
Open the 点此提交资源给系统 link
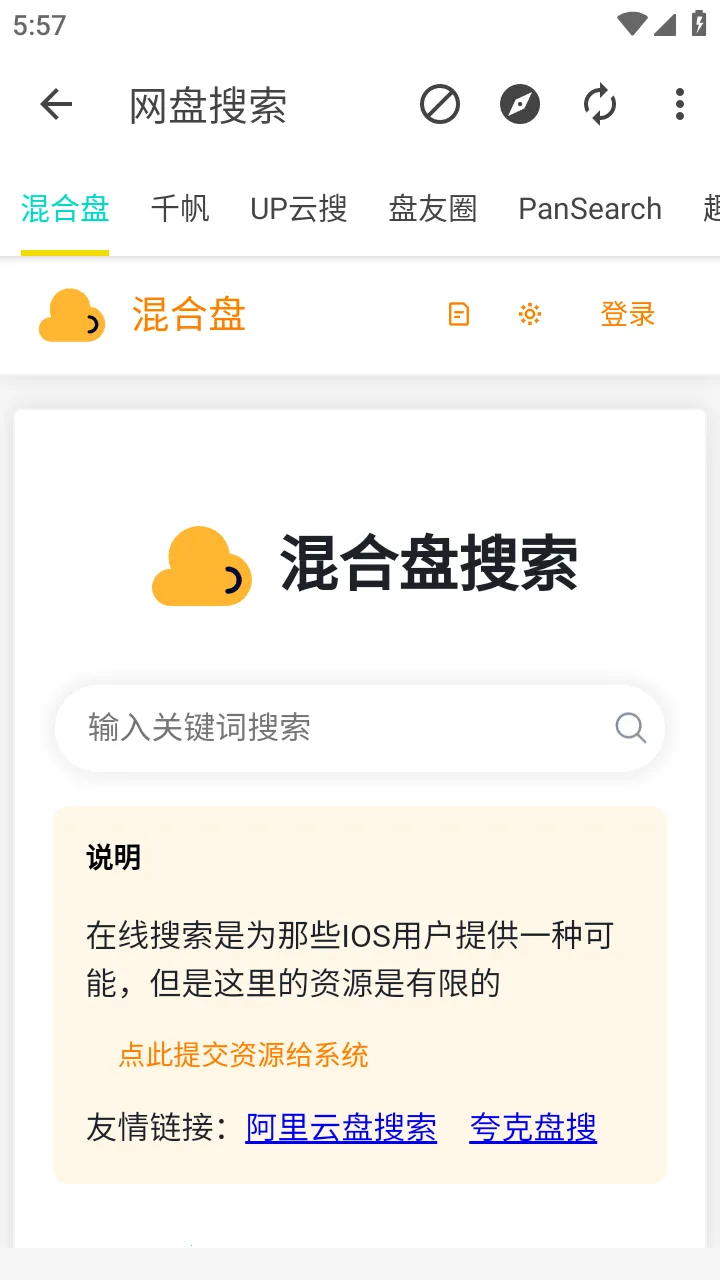pos(243,1055)
